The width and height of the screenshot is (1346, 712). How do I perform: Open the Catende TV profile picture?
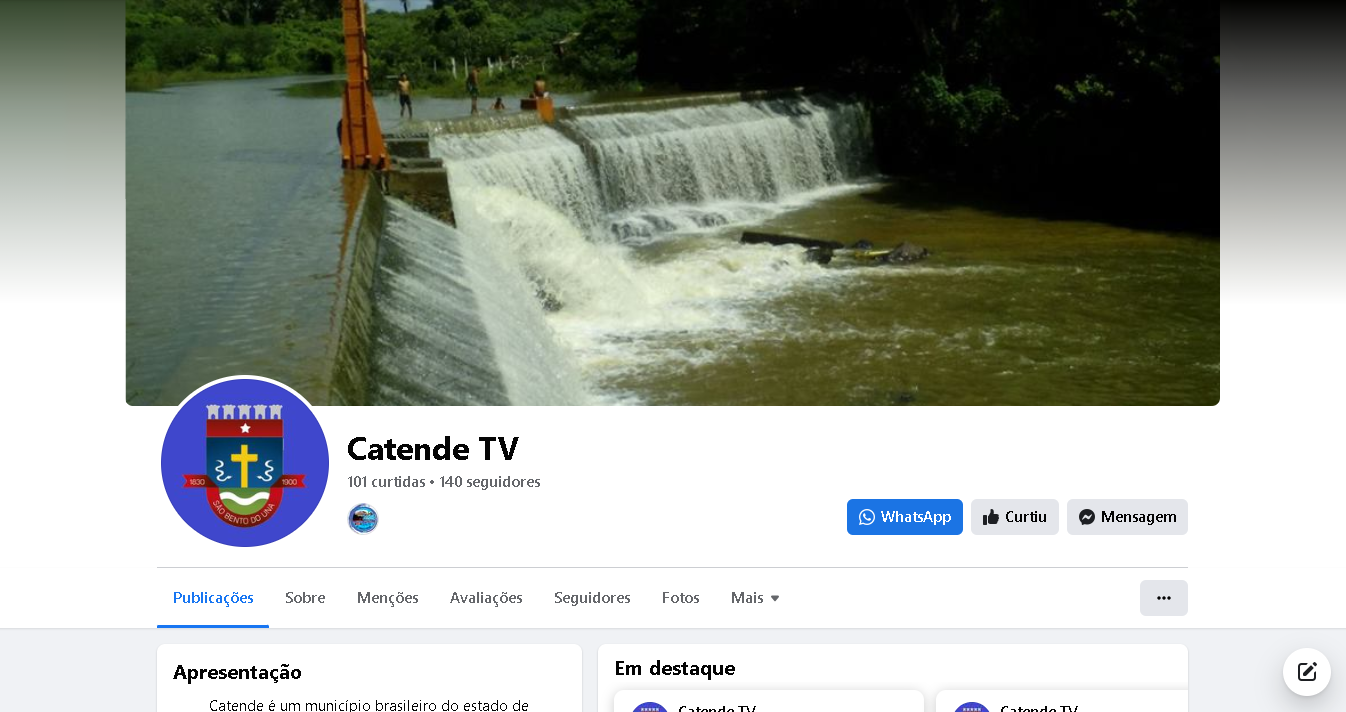click(245, 462)
